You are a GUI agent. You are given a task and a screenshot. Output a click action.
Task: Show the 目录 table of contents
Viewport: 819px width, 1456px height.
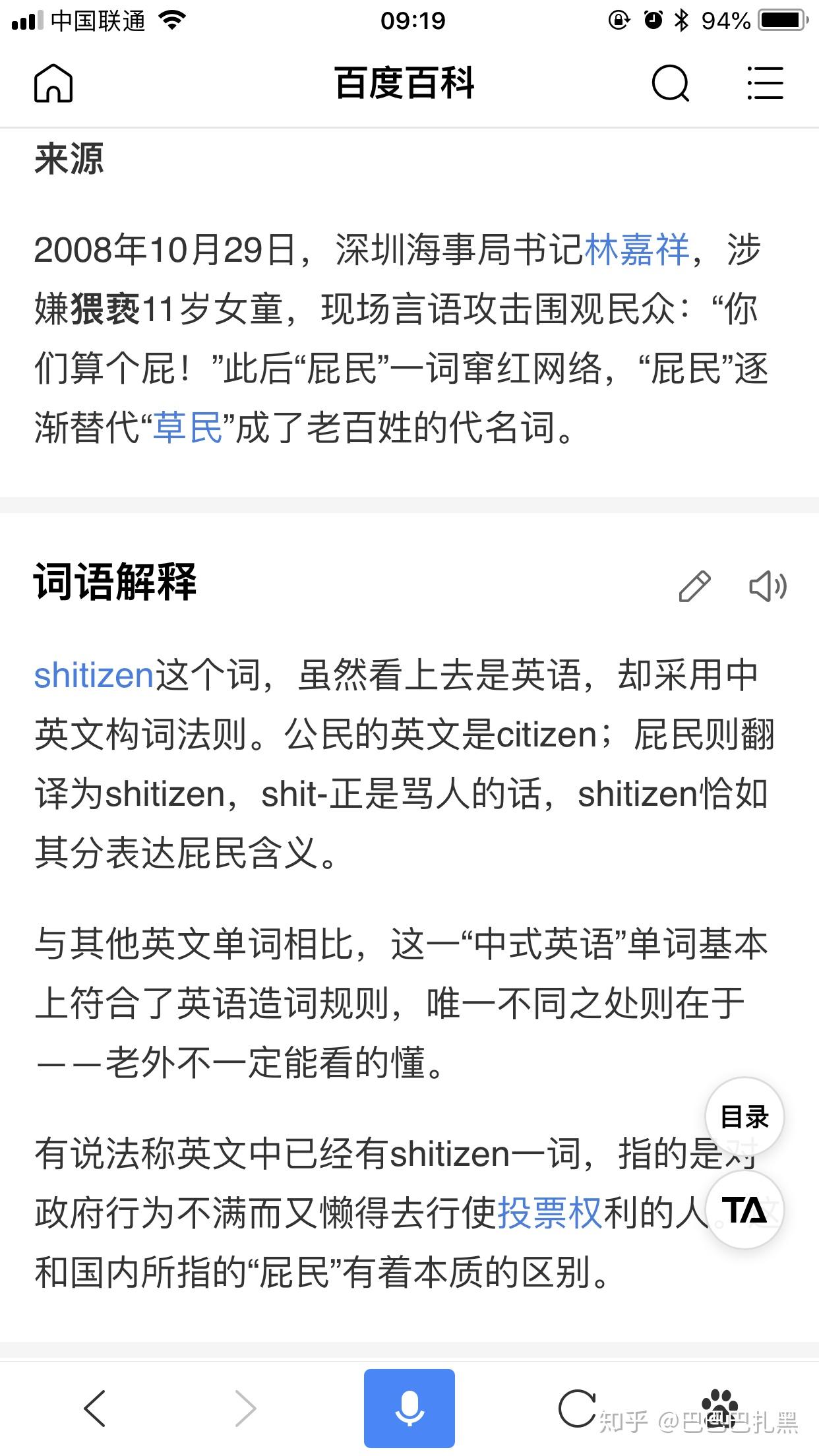(744, 1117)
